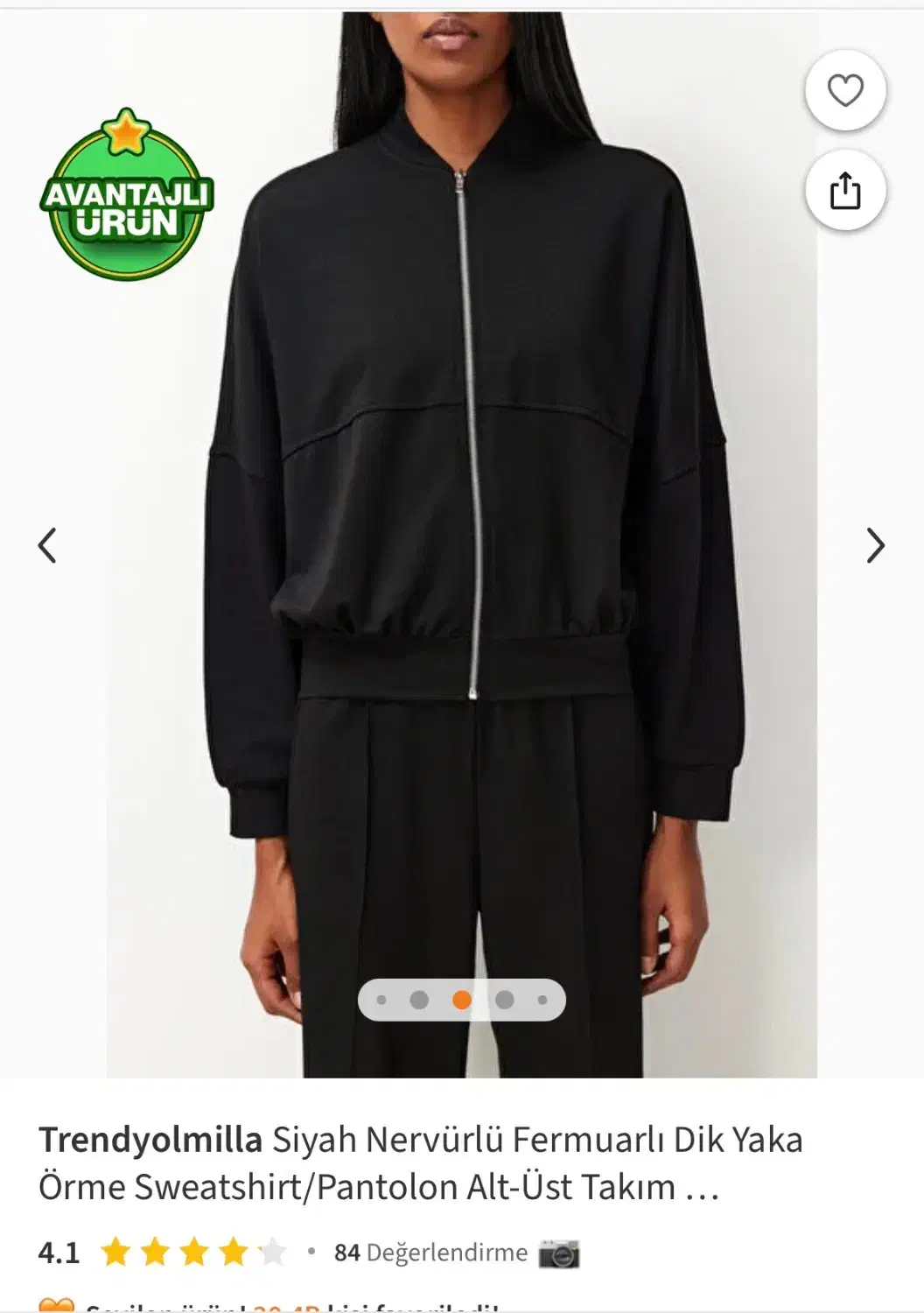
Task: Share this Trendyolmilla product
Action: 845,191
